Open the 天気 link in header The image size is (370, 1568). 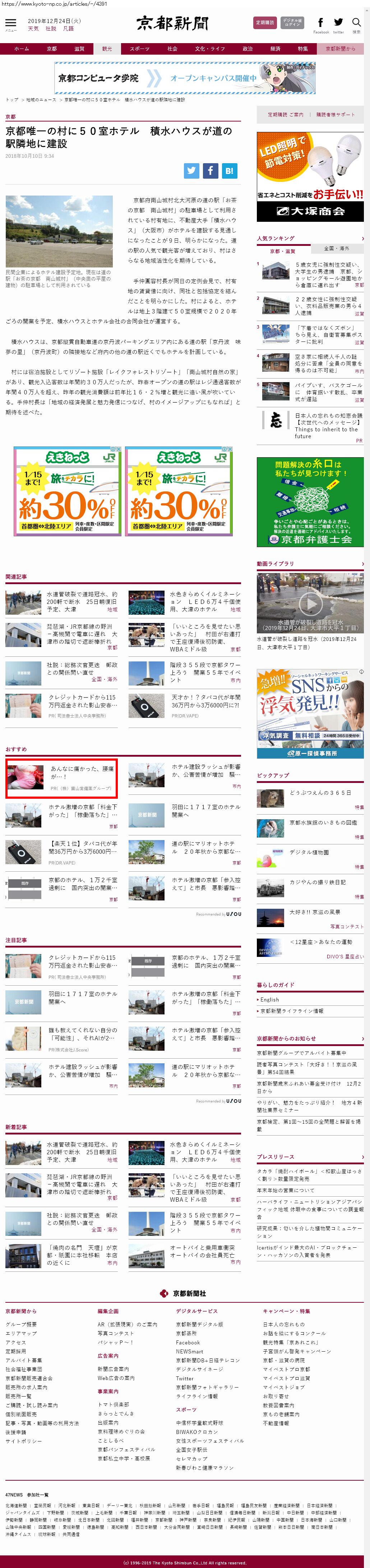click(33, 29)
